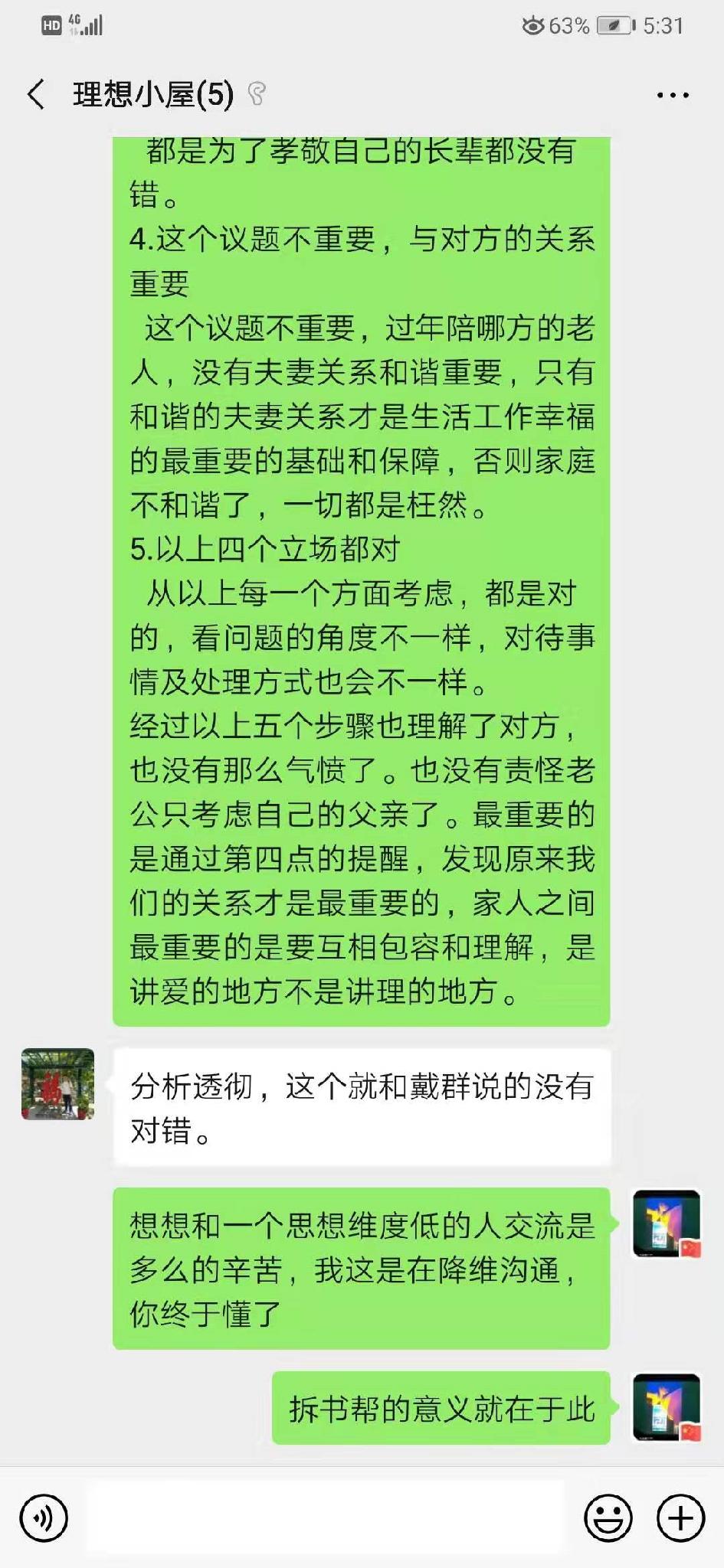Open the plus attachments menu
Viewport: 724px width, 1568px height.
680,1517
